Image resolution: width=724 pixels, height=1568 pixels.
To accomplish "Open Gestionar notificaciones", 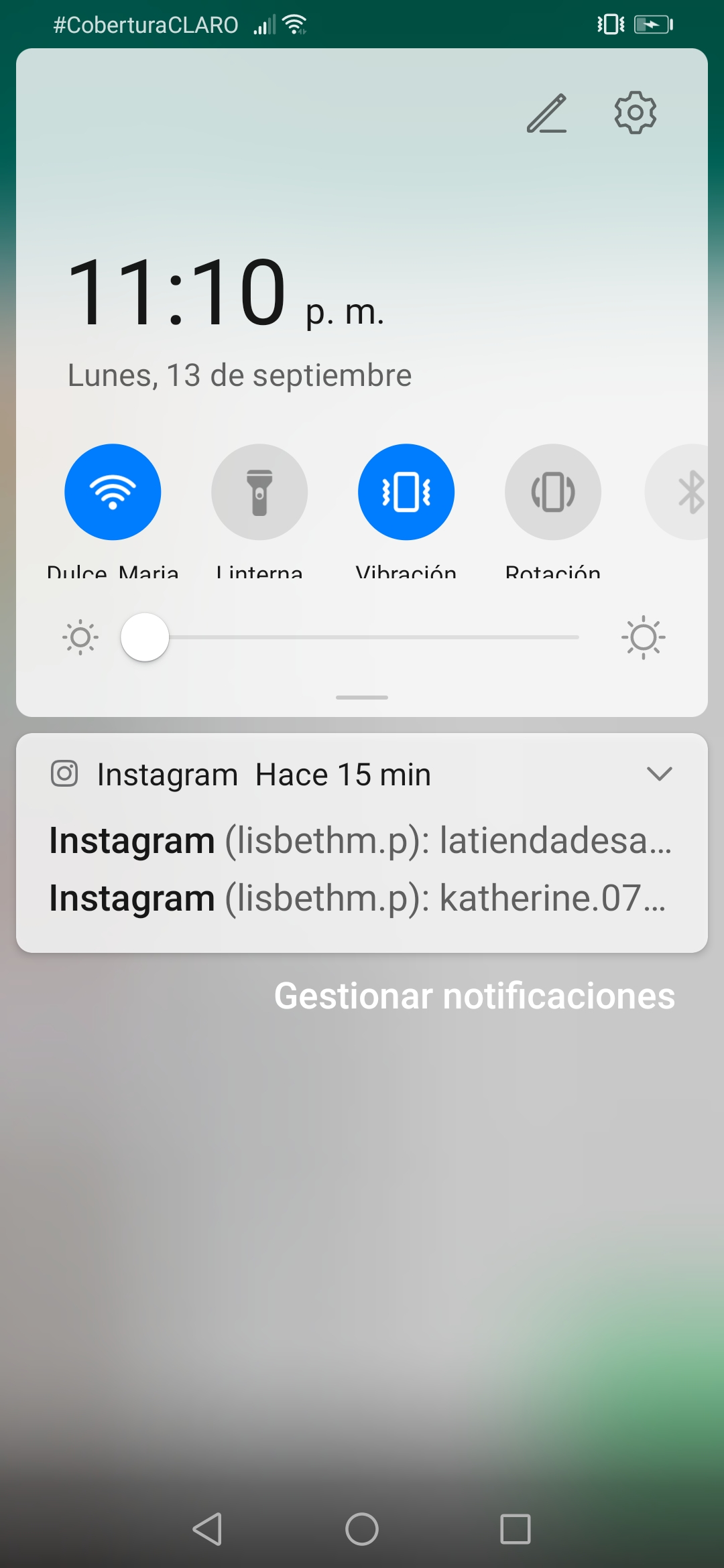I will 475,996.
